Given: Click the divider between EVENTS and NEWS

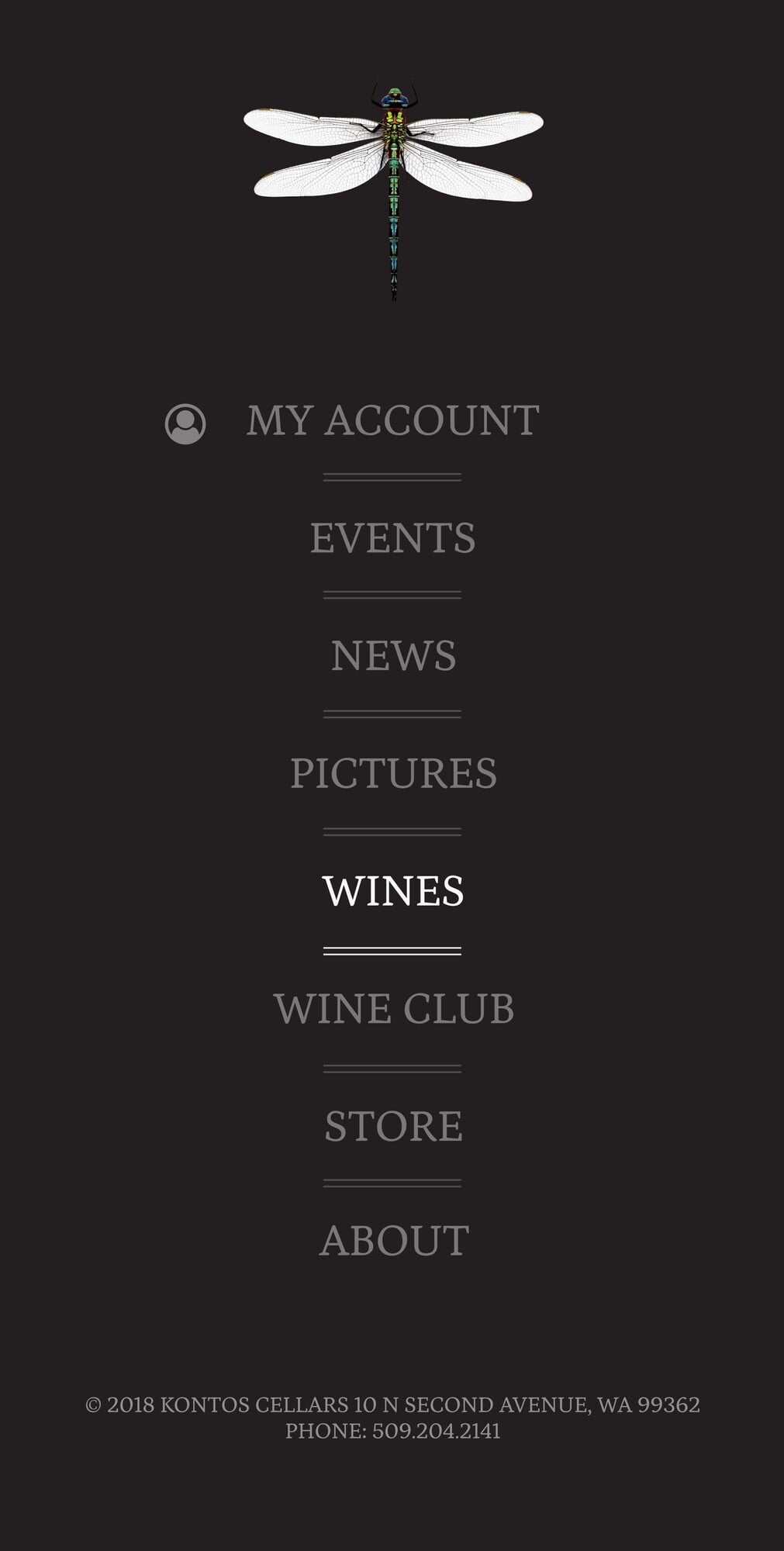Looking at the screenshot, I should coord(392,596).
